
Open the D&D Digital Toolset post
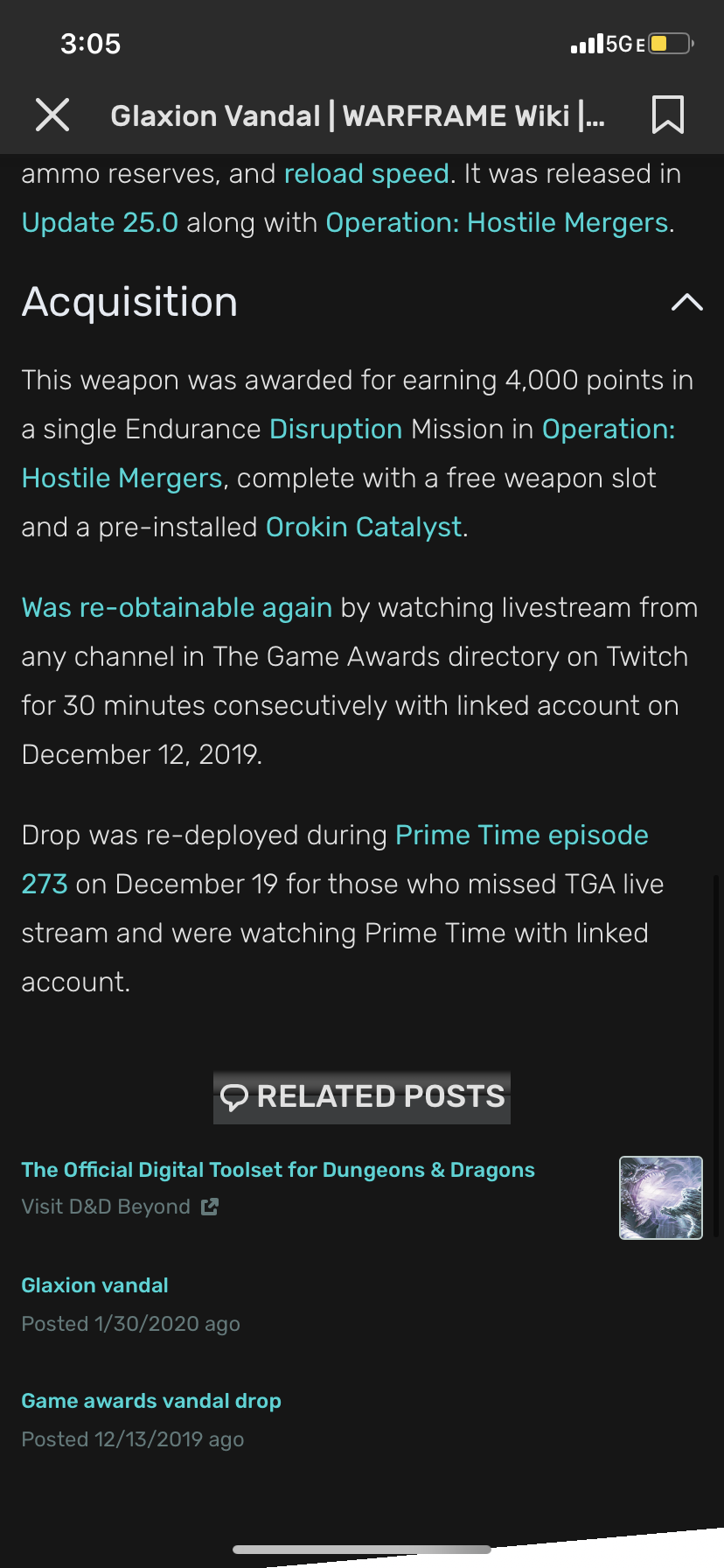(277, 1170)
